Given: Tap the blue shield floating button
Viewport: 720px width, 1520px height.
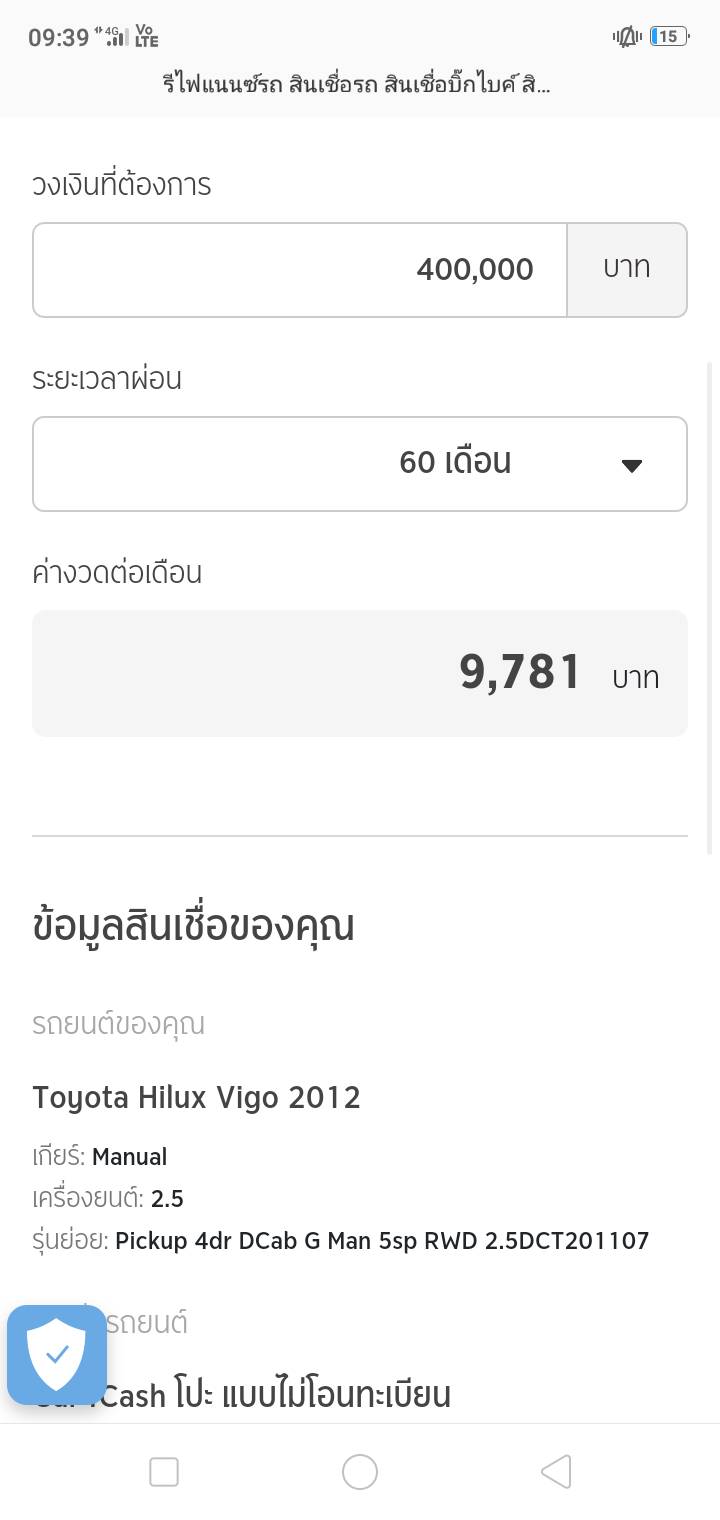Looking at the screenshot, I should point(57,1355).
